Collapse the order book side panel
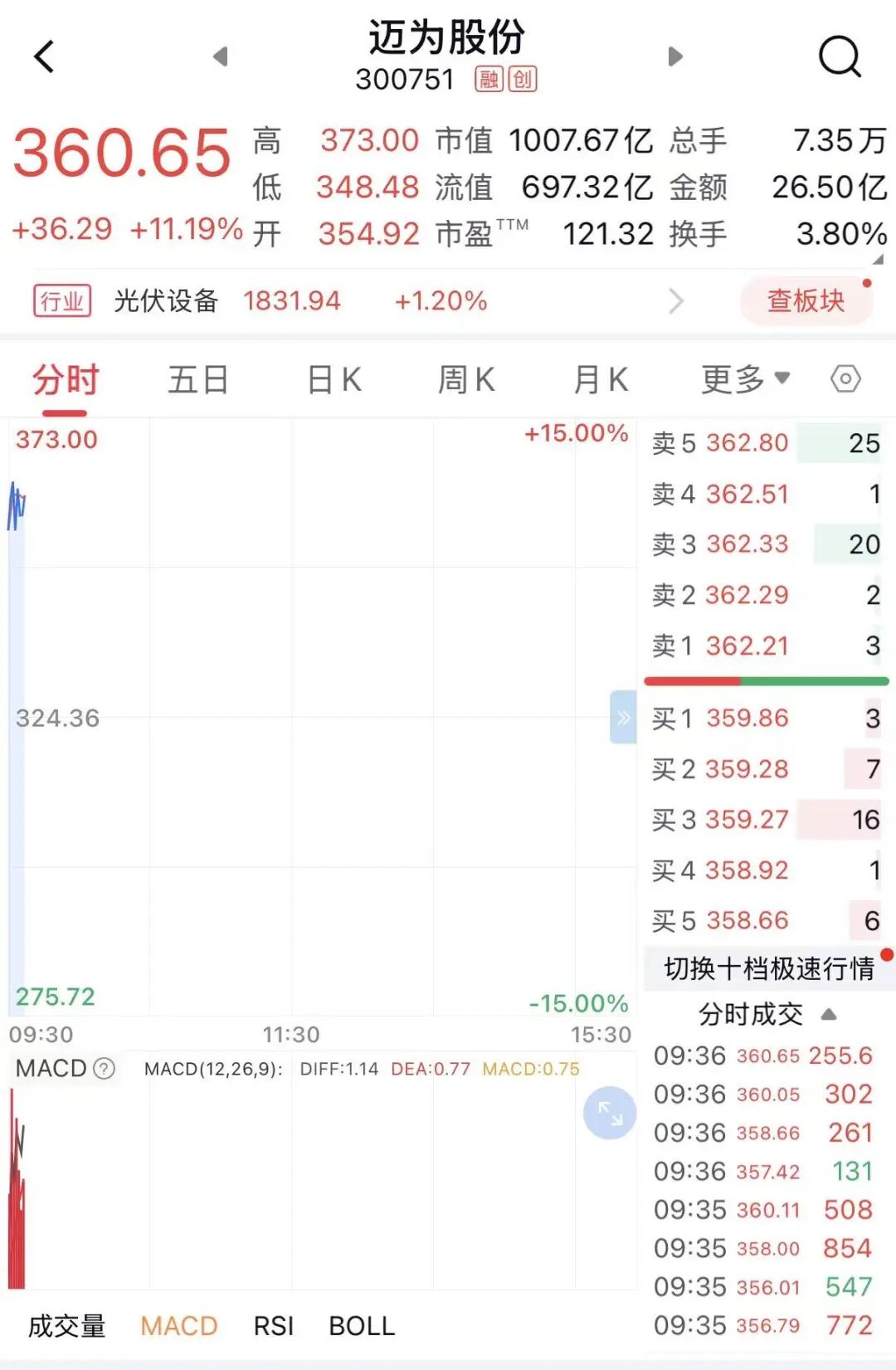This screenshot has height=1370, width=896. tap(623, 717)
